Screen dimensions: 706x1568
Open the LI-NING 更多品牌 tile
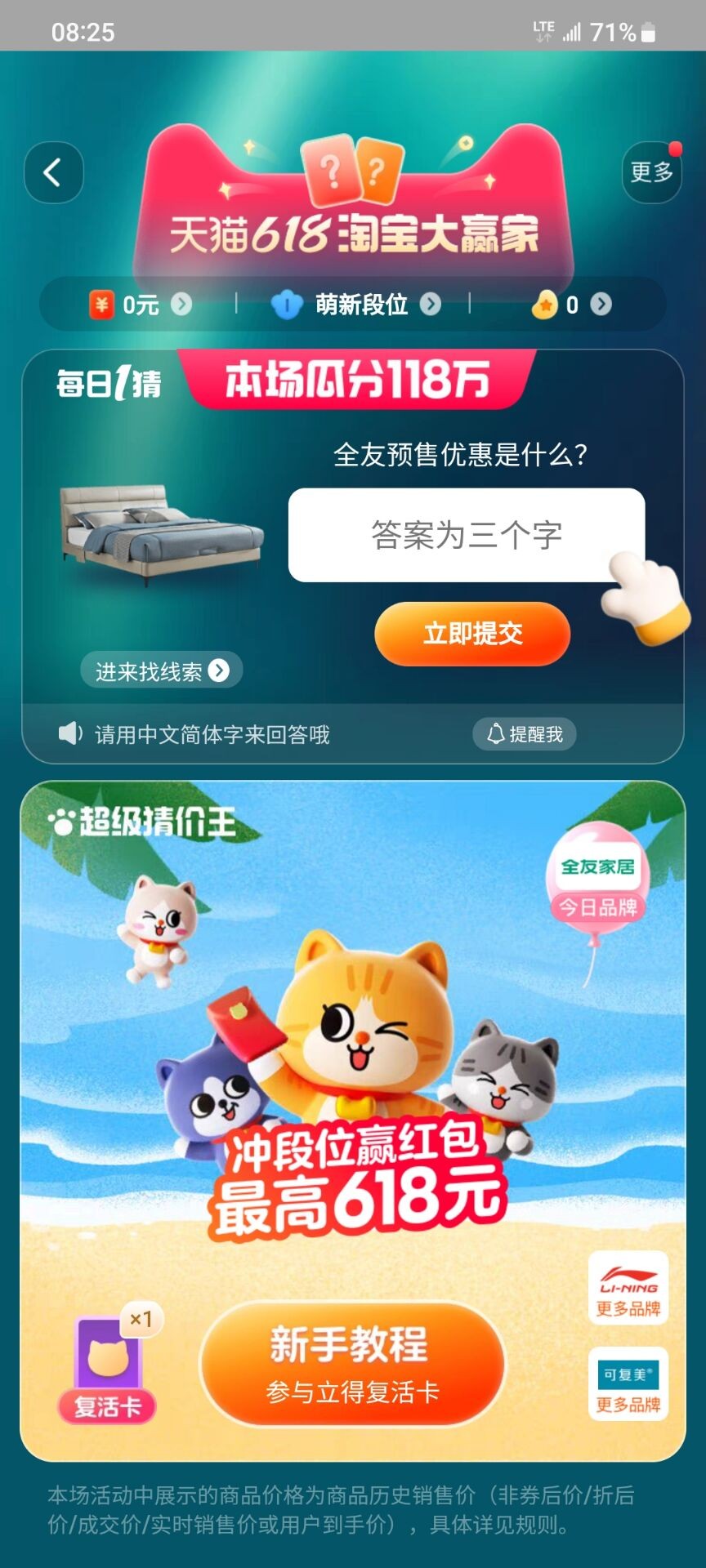pos(628,1288)
